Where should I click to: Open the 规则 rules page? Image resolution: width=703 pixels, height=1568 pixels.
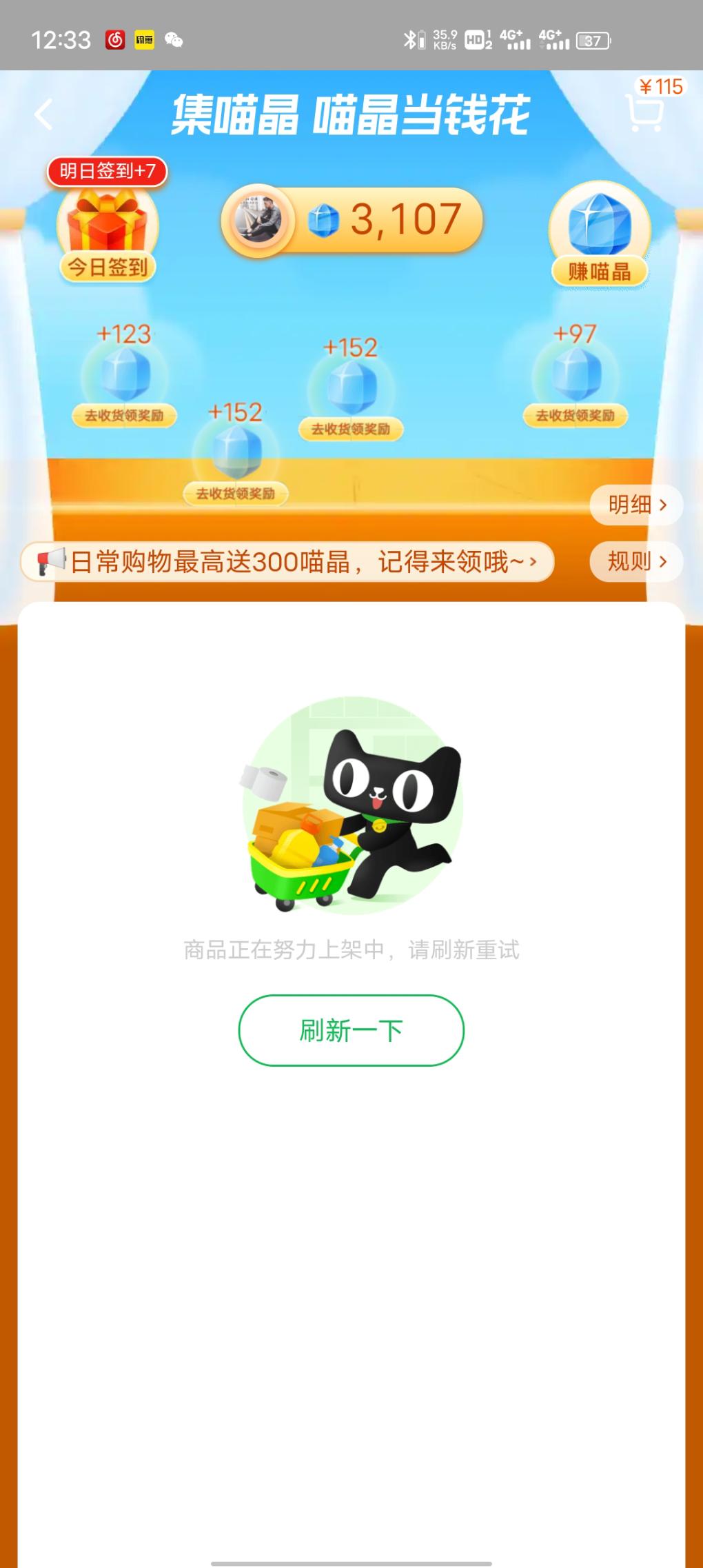tap(635, 561)
